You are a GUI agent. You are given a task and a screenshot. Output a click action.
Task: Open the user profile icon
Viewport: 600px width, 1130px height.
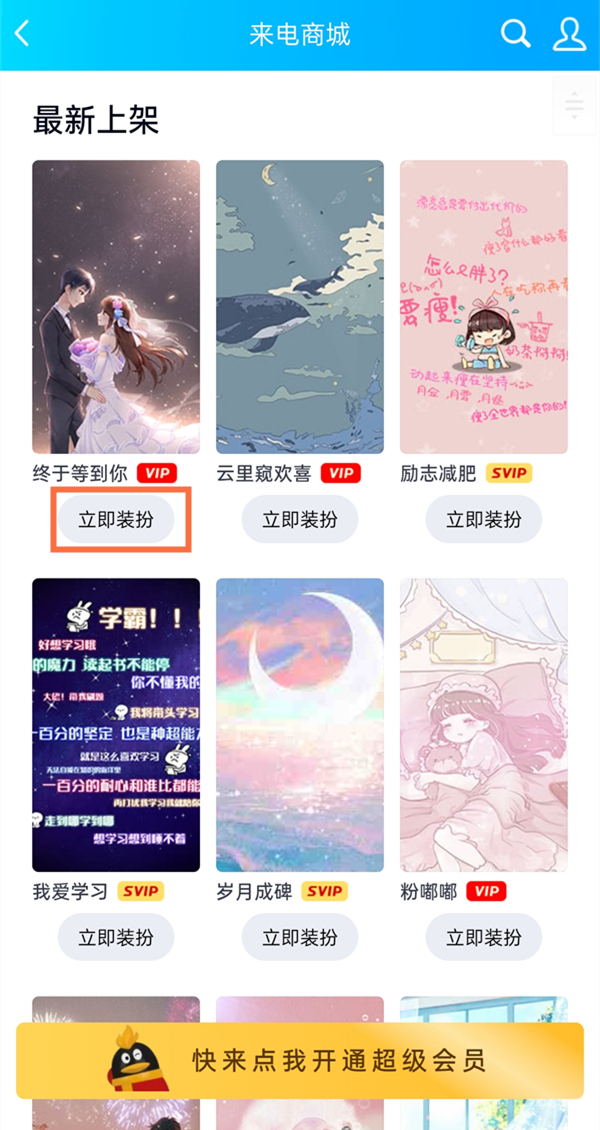tap(569, 35)
